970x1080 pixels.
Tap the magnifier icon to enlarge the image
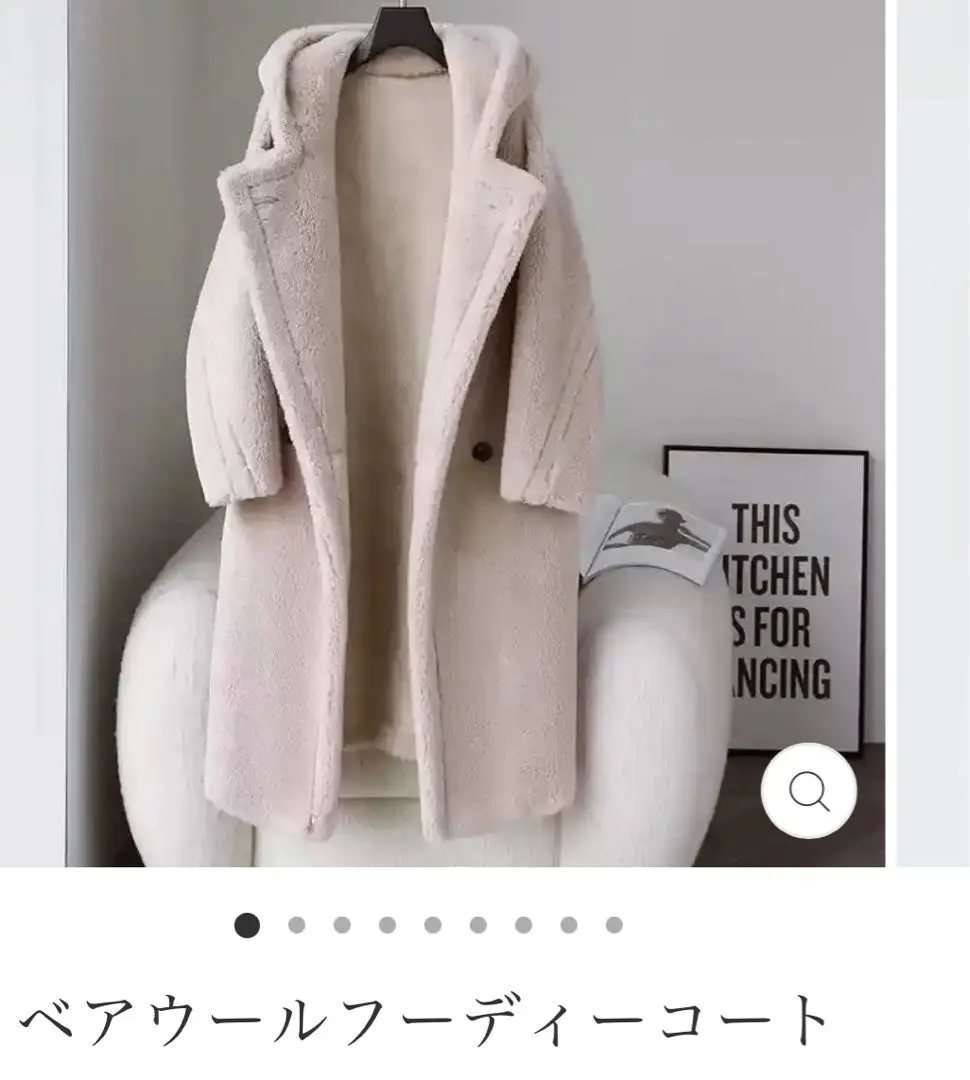(808, 792)
